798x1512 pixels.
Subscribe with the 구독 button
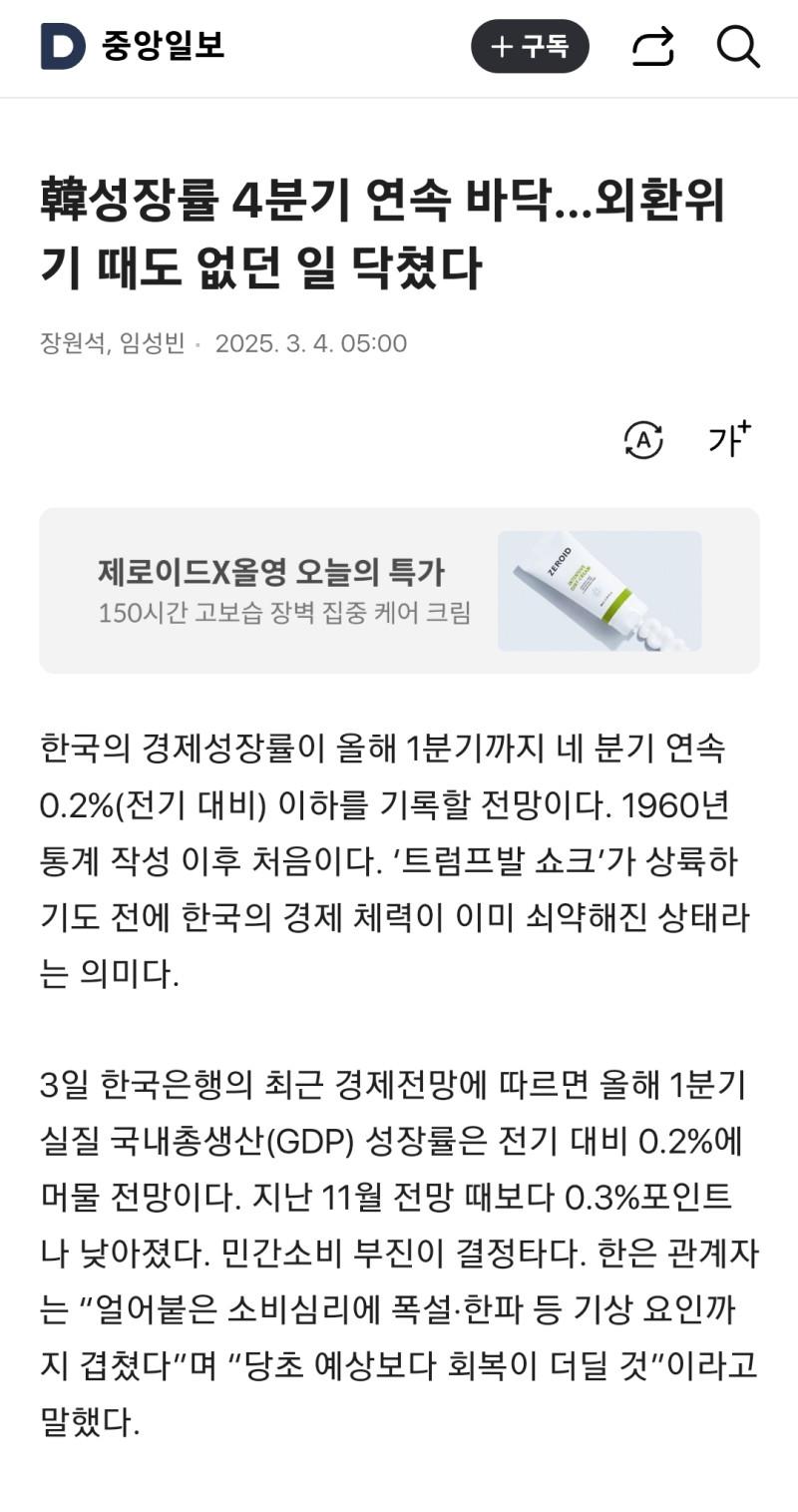530,46
